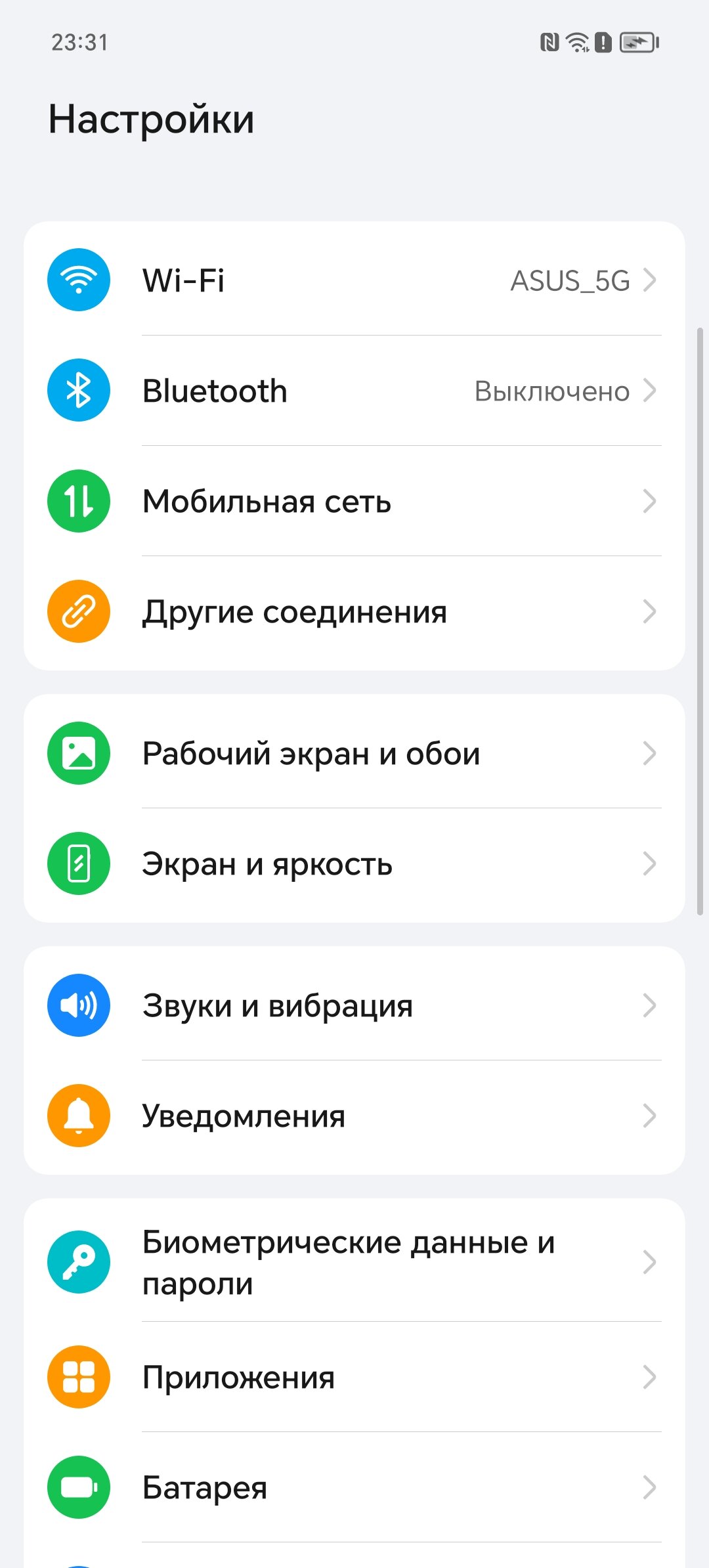Image resolution: width=709 pixels, height=1568 pixels.
Task: Open Звуки и вибрация
Action: [354, 1005]
